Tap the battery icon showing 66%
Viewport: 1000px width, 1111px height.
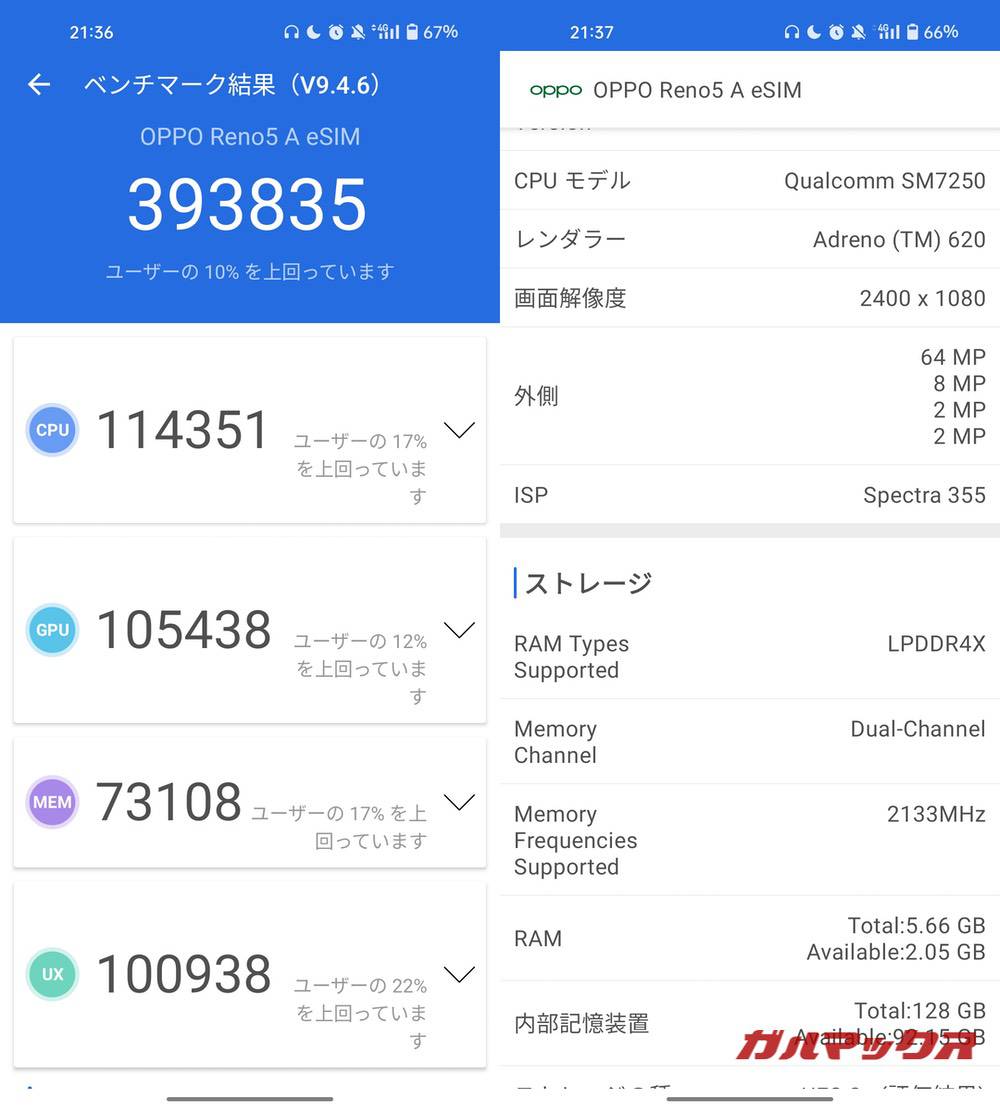pos(913,31)
